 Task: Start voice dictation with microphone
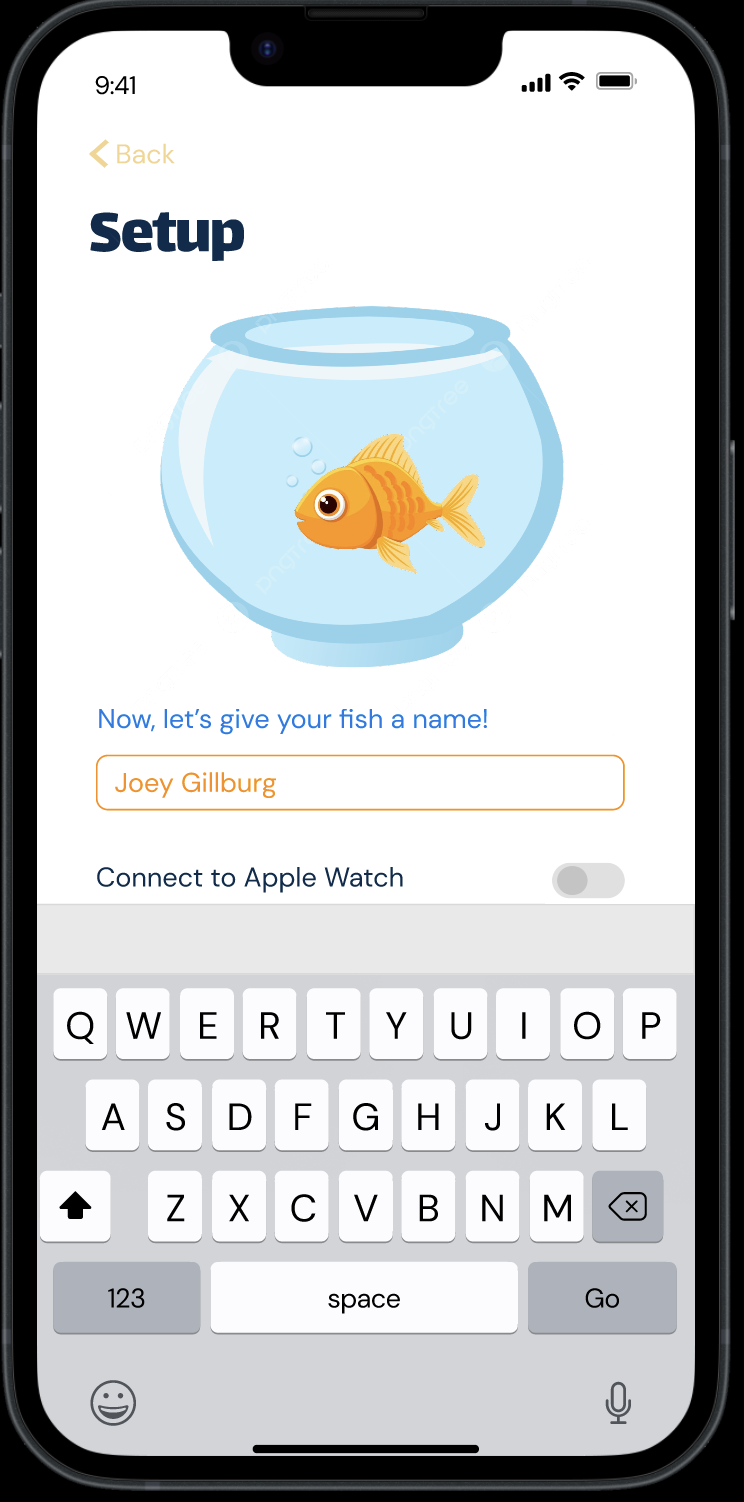point(618,1403)
